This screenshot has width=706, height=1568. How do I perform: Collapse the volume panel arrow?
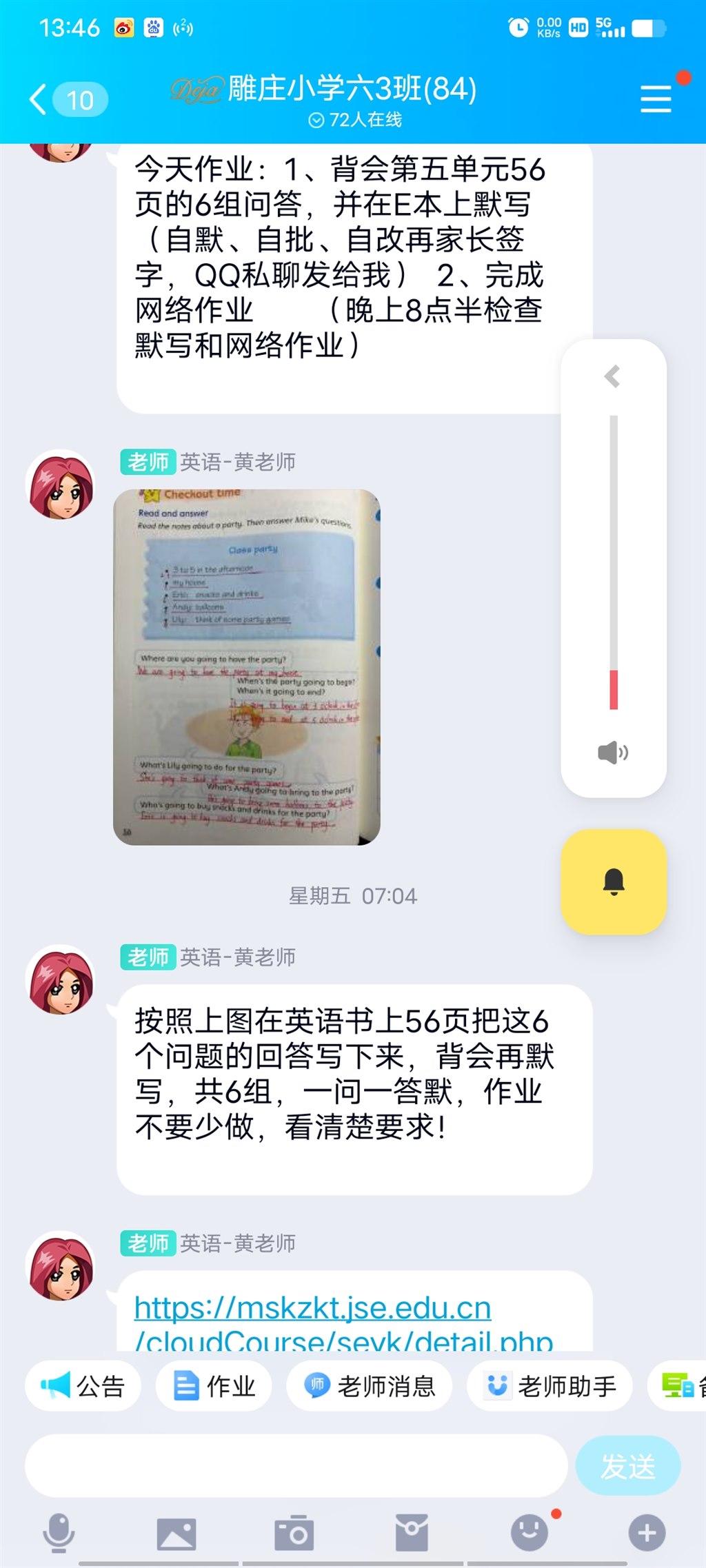coord(612,376)
